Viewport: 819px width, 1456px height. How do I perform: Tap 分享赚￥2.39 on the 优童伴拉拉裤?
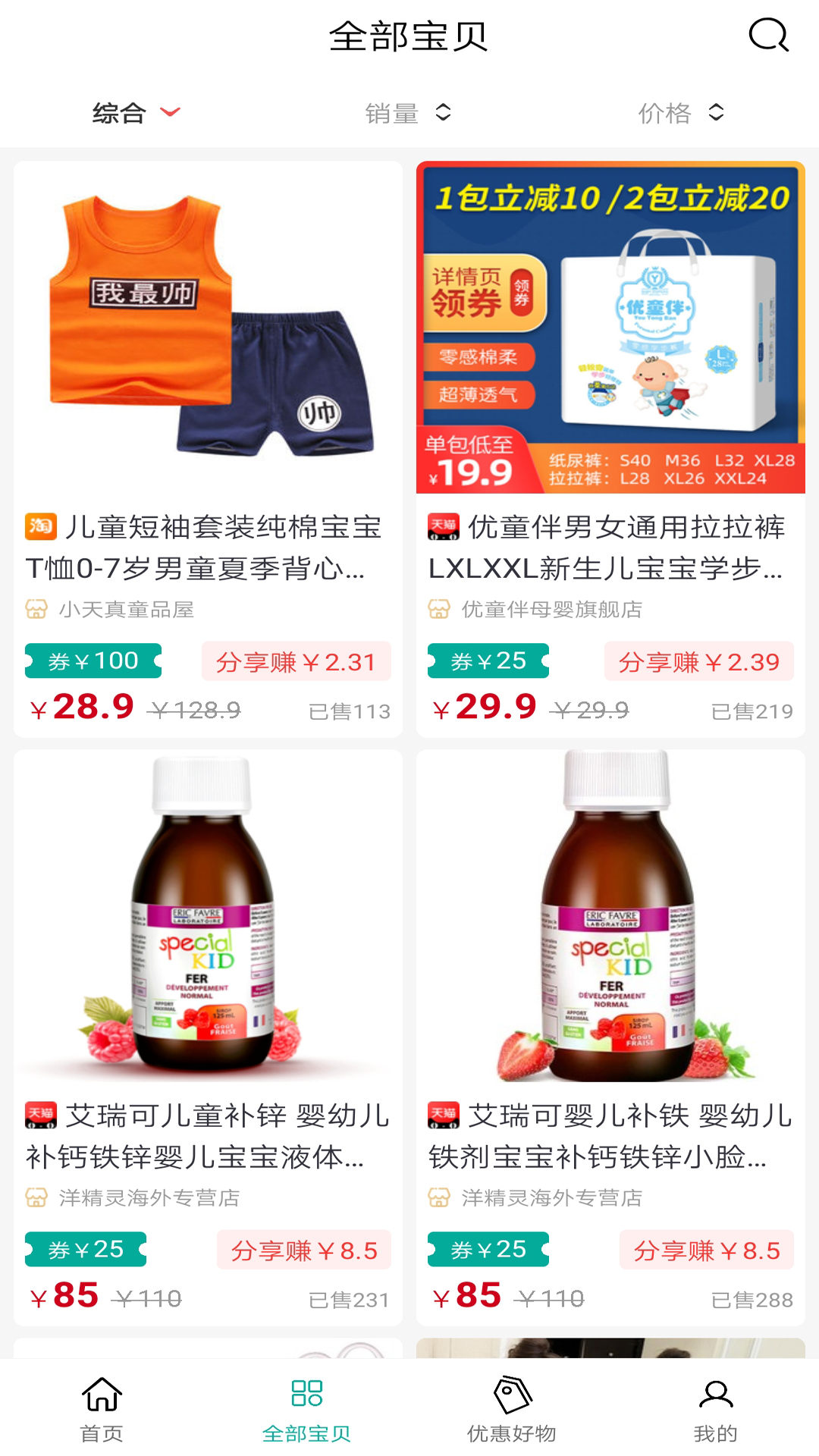pyautogui.click(x=698, y=662)
